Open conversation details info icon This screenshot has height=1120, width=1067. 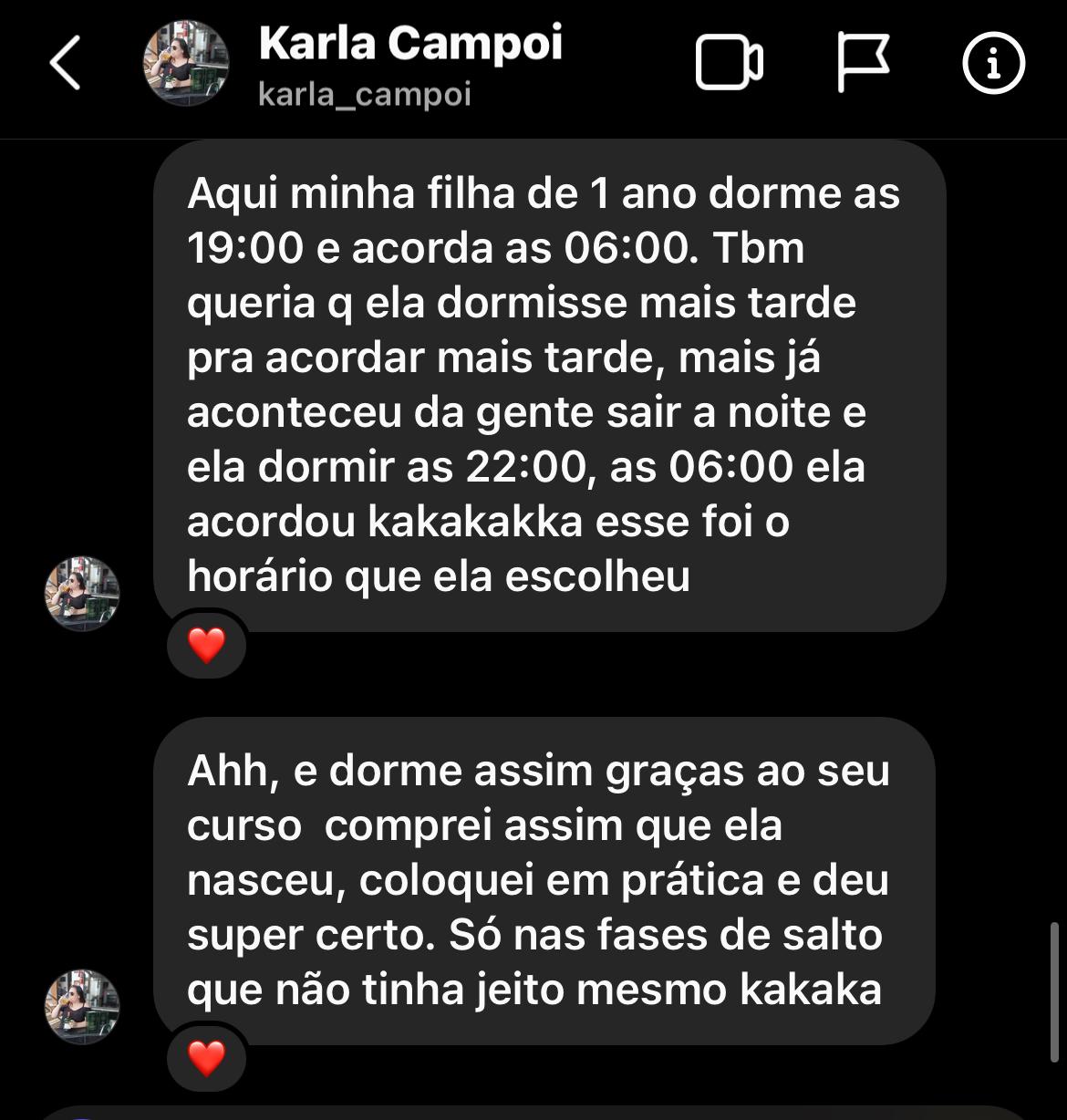click(993, 63)
